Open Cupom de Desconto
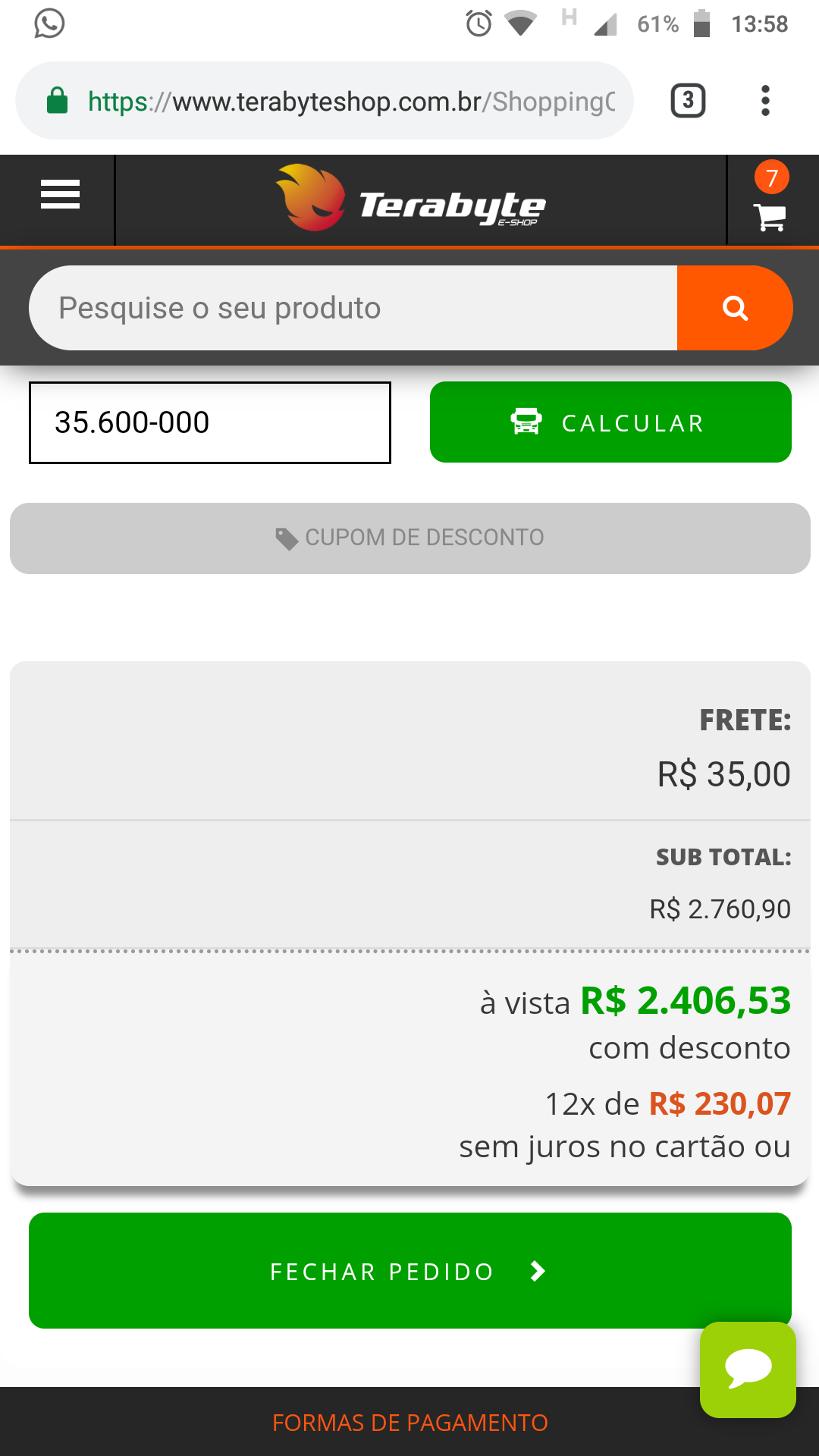819x1456 pixels. pos(410,538)
